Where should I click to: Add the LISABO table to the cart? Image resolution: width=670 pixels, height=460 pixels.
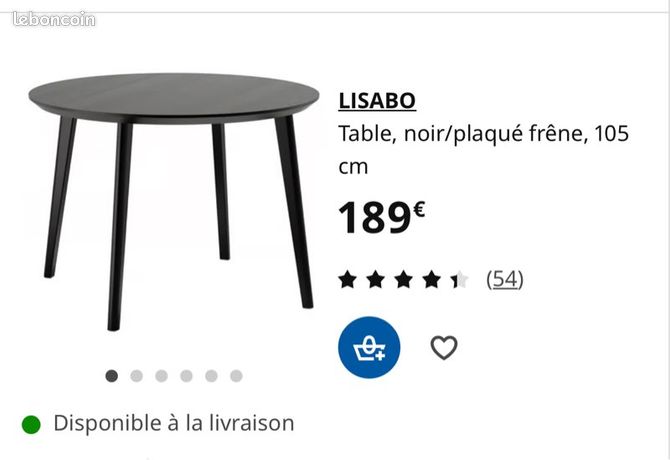[369, 347]
